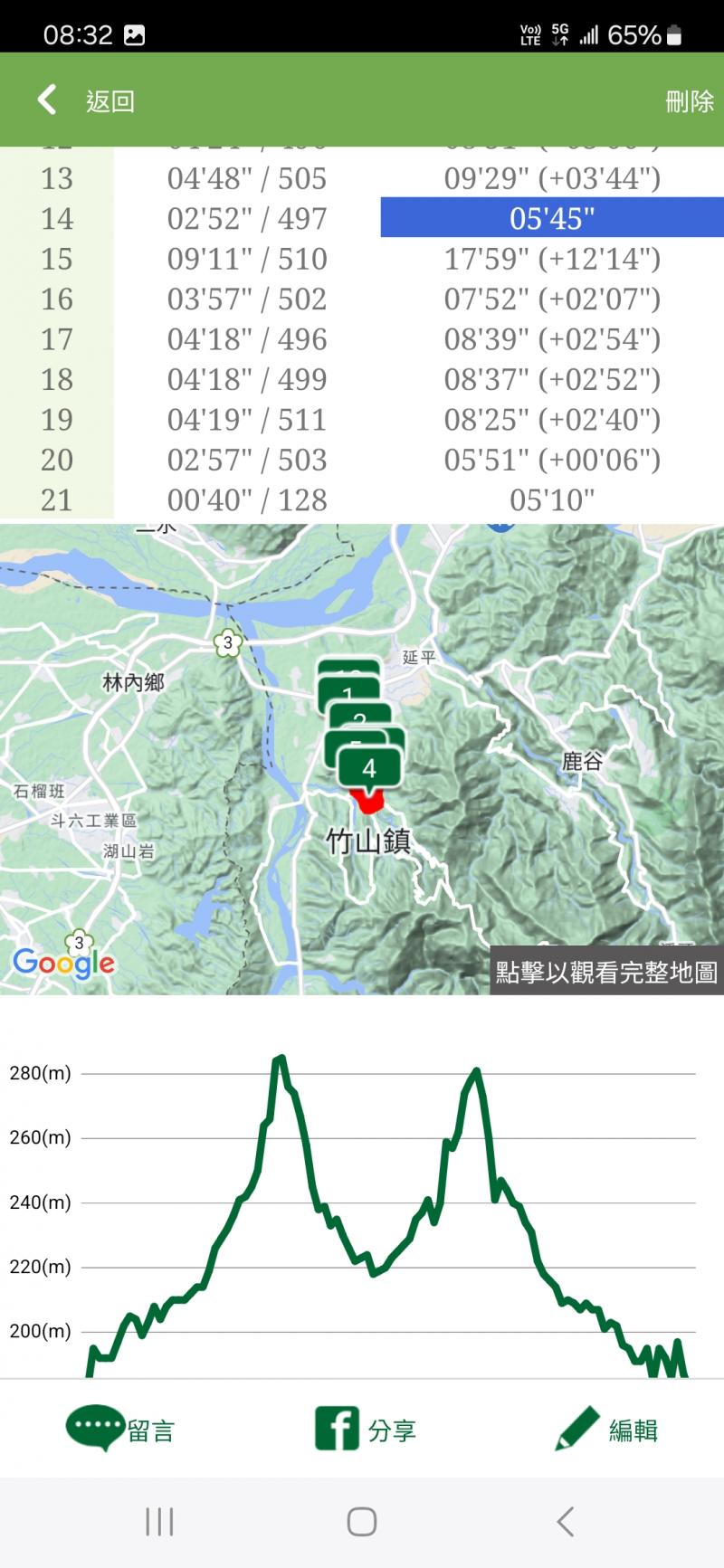Screen dimensions: 724x1568
Task: Go to the phone's home screen
Action: (362, 1522)
